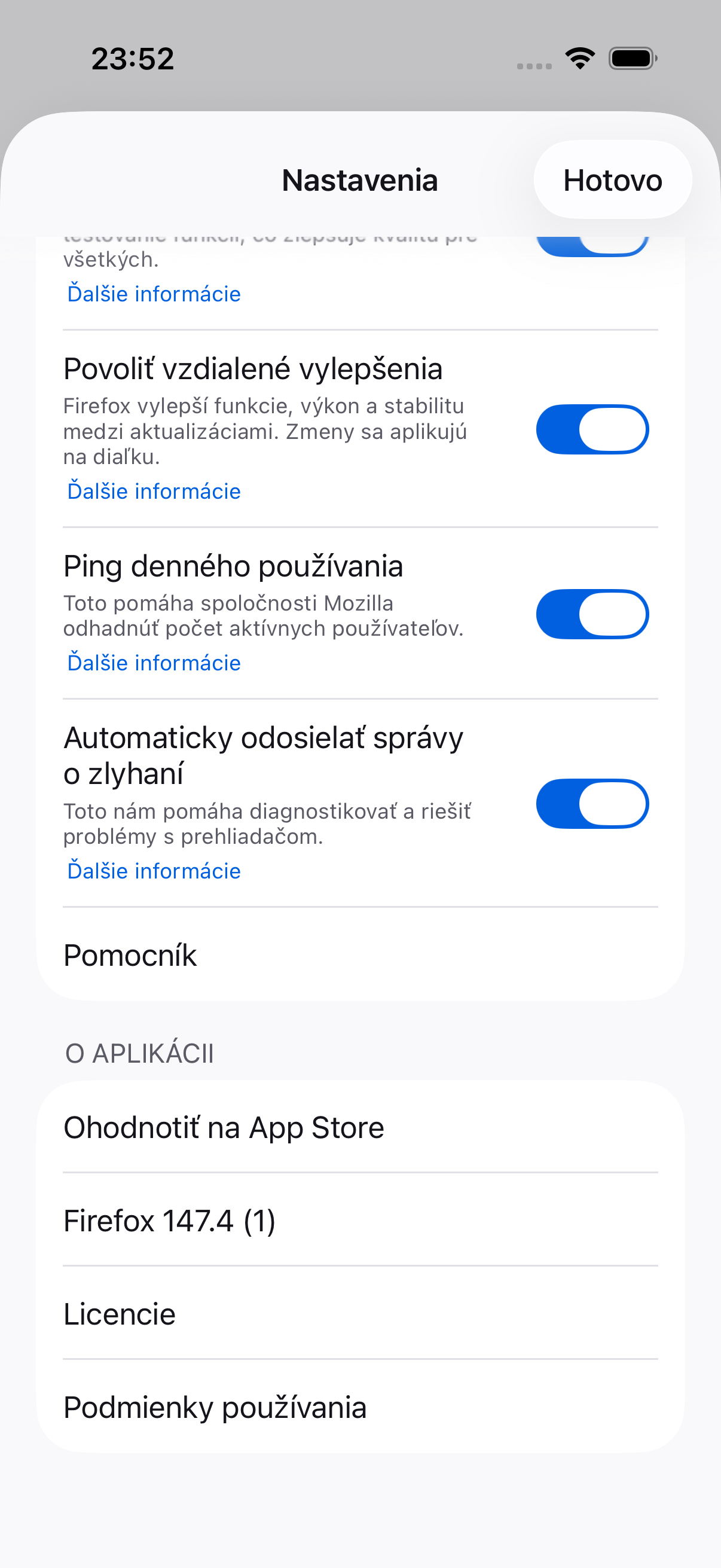Tap the Firefox 147.4 (1) version row
The image size is (721, 1568).
[x=360, y=1221]
